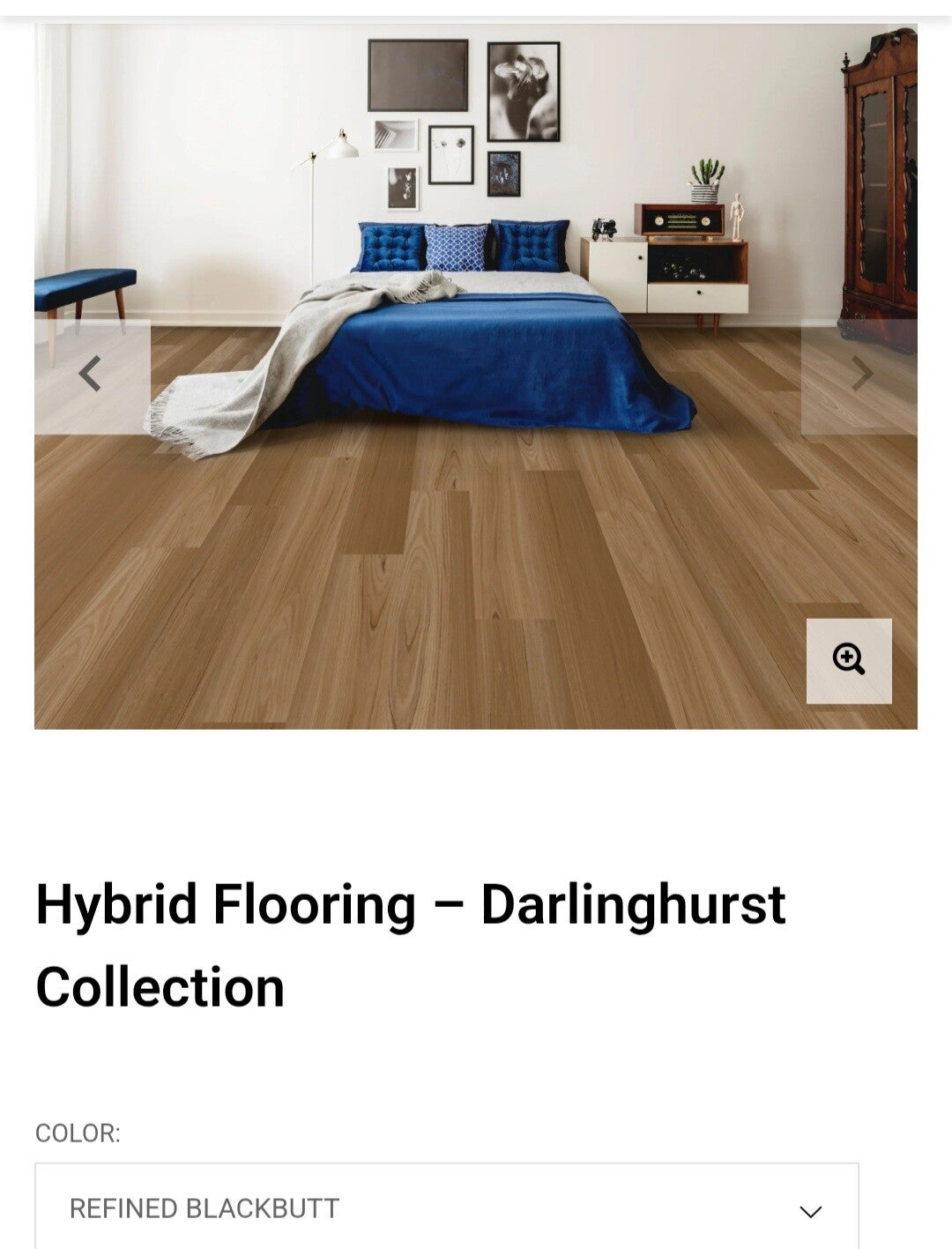The width and height of the screenshot is (952, 1249).
Task: Show the next product image
Action: point(859,376)
